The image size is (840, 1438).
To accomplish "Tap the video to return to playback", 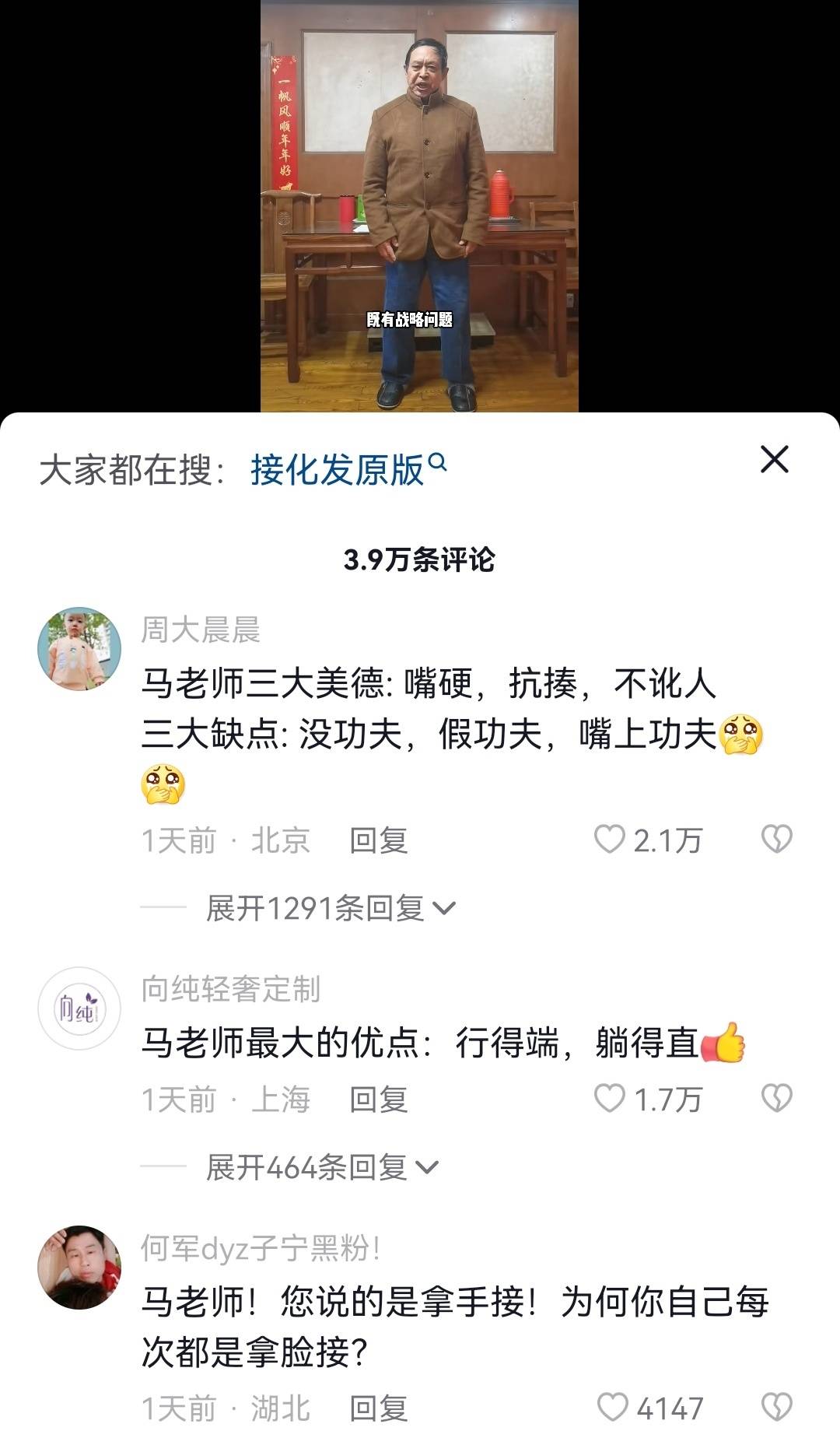I will tap(419, 205).
